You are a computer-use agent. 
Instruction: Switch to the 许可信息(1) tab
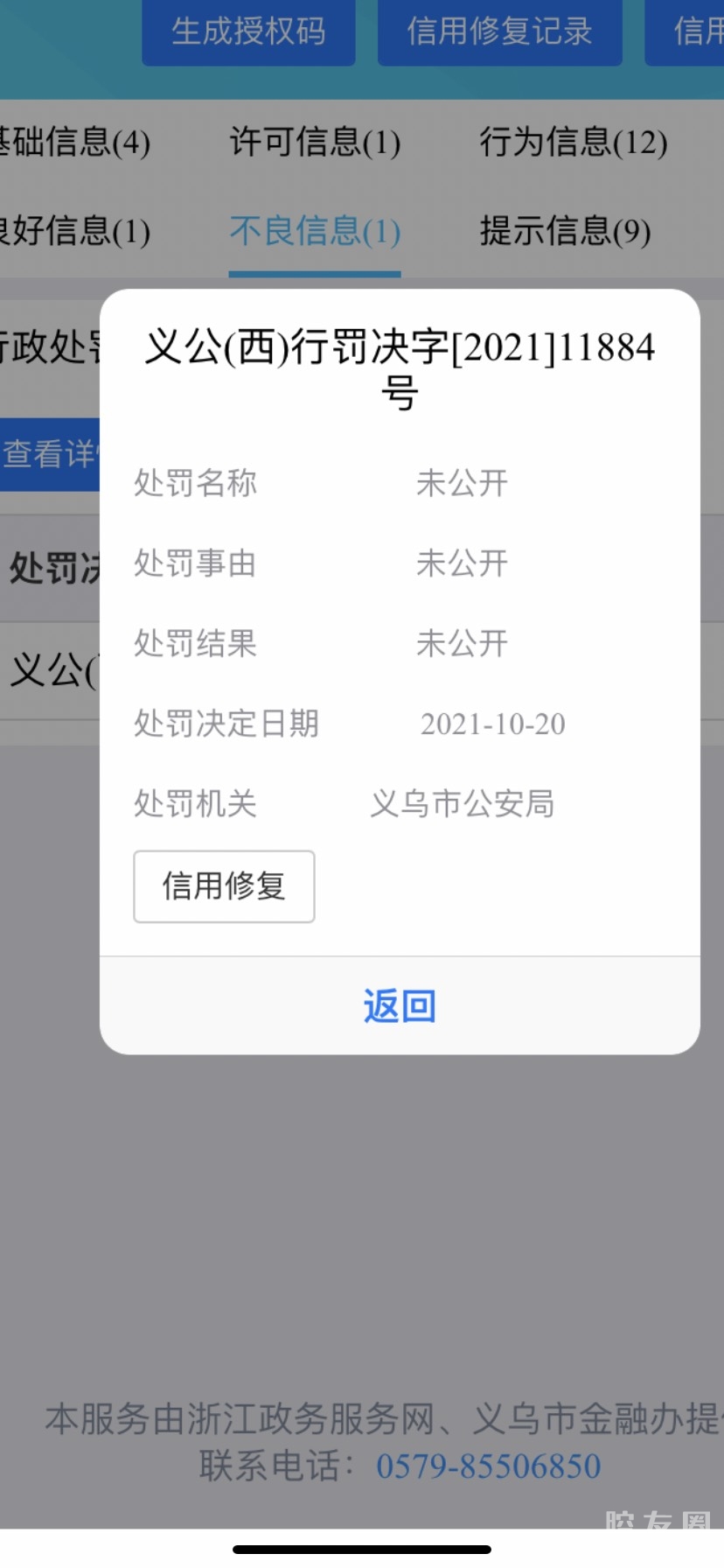pos(315,142)
